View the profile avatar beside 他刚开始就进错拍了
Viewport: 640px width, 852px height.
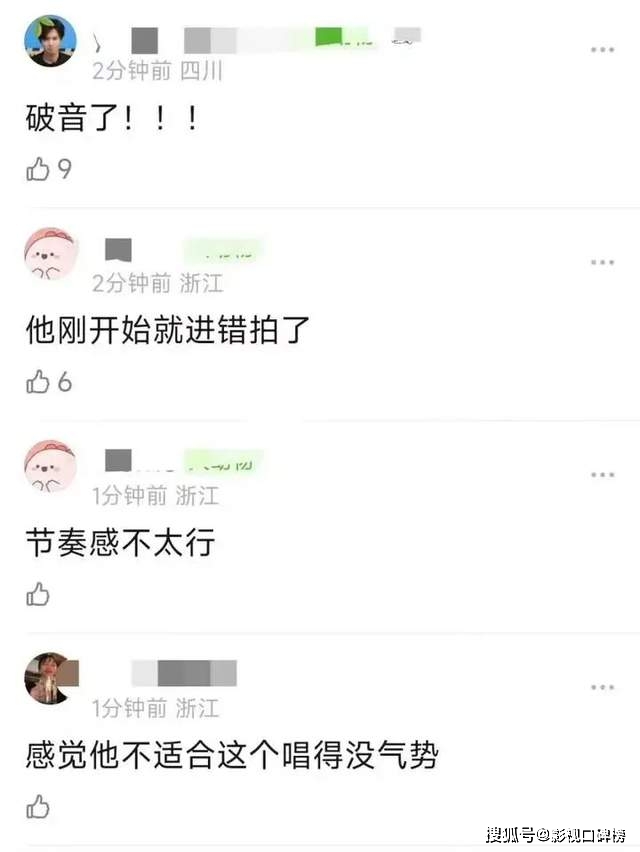pyautogui.click(x=50, y=254)
